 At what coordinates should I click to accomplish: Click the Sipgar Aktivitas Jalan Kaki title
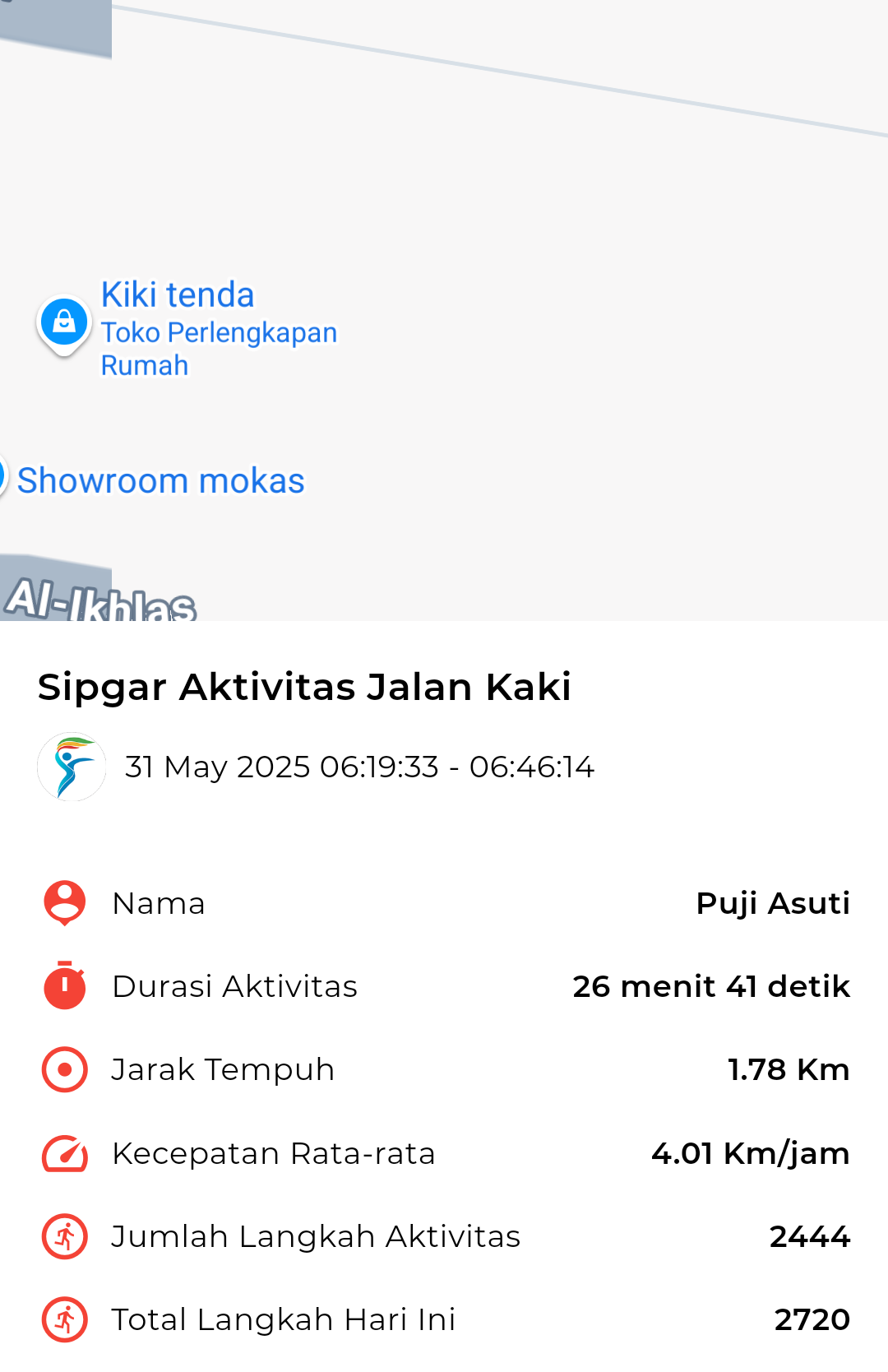(x=306, y=688)
